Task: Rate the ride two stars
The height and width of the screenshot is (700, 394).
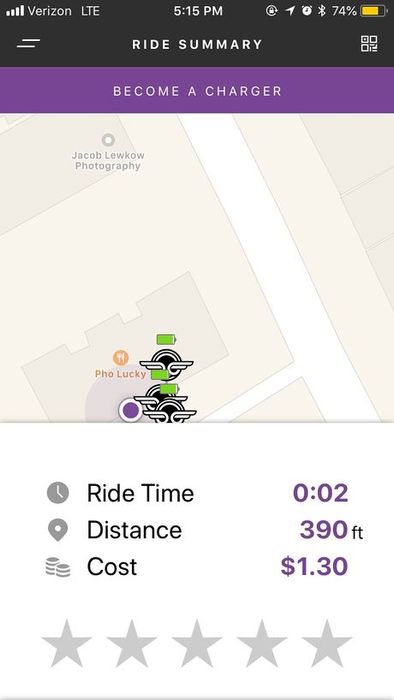Action: 132,643
